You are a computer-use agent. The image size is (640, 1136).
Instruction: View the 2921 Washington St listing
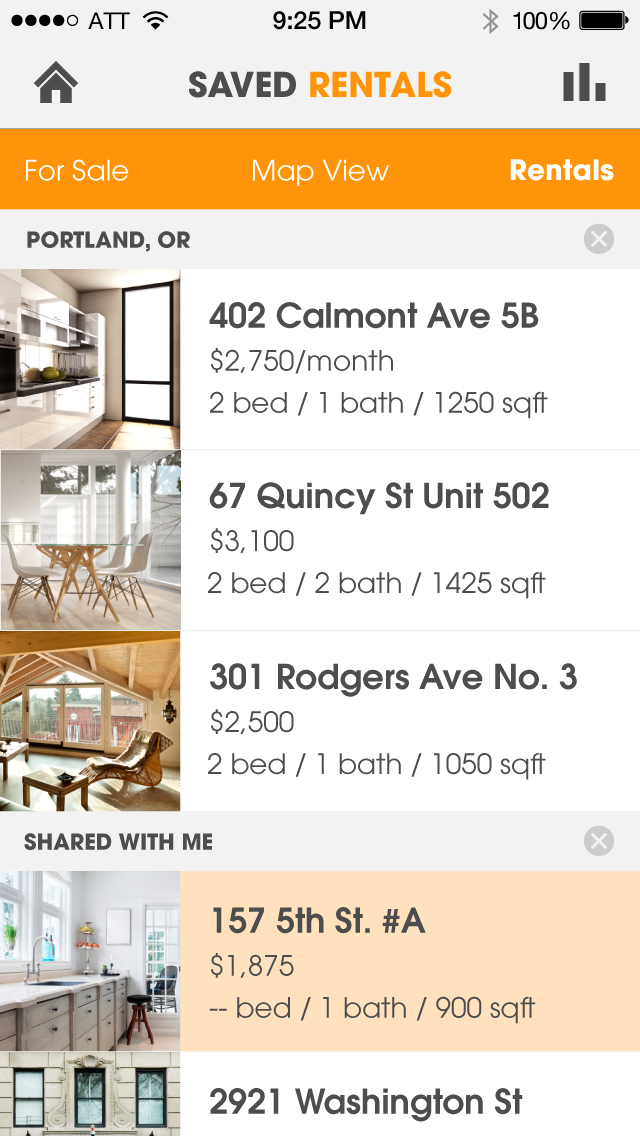[366, 1100]
